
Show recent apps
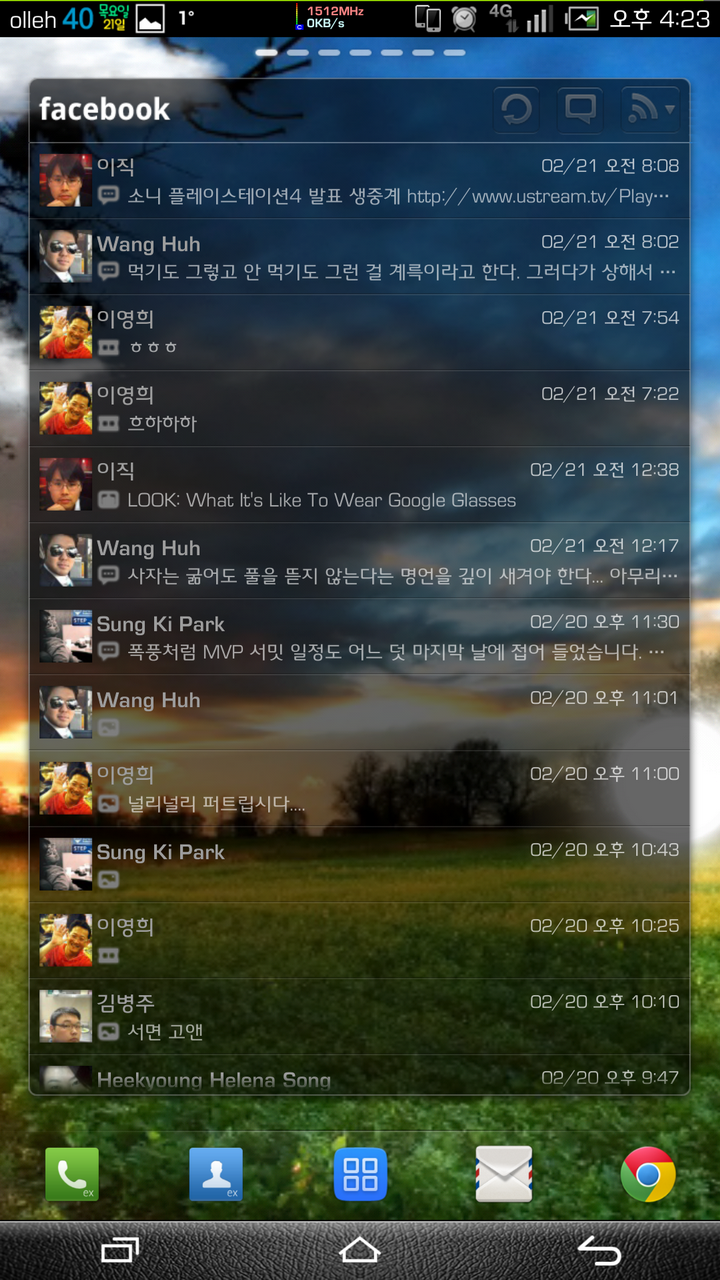[120, 1250]
